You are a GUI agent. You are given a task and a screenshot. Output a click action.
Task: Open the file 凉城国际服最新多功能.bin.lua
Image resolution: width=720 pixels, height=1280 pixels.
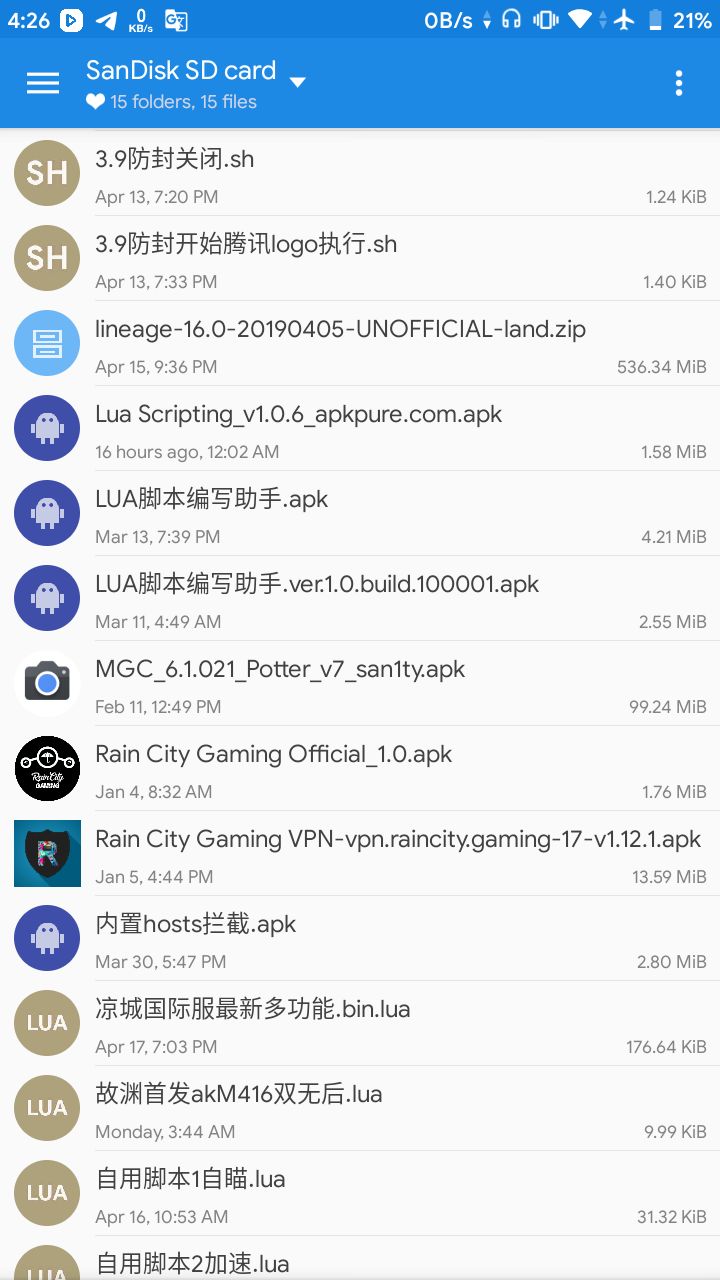coord(360,1023)
